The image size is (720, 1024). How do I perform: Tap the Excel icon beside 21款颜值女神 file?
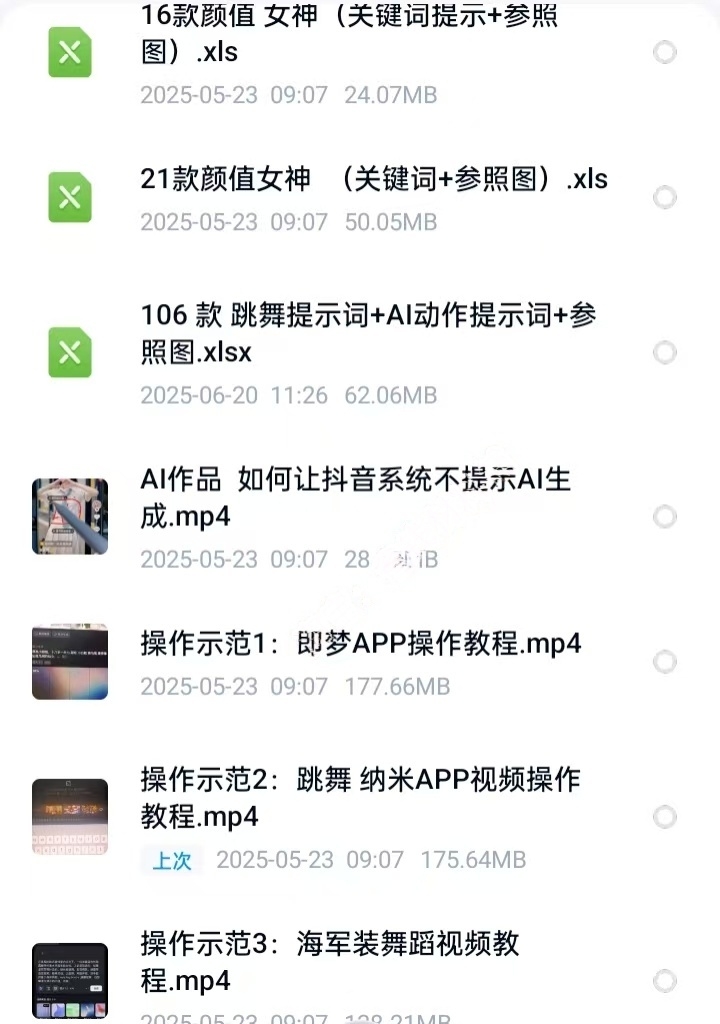69,196
